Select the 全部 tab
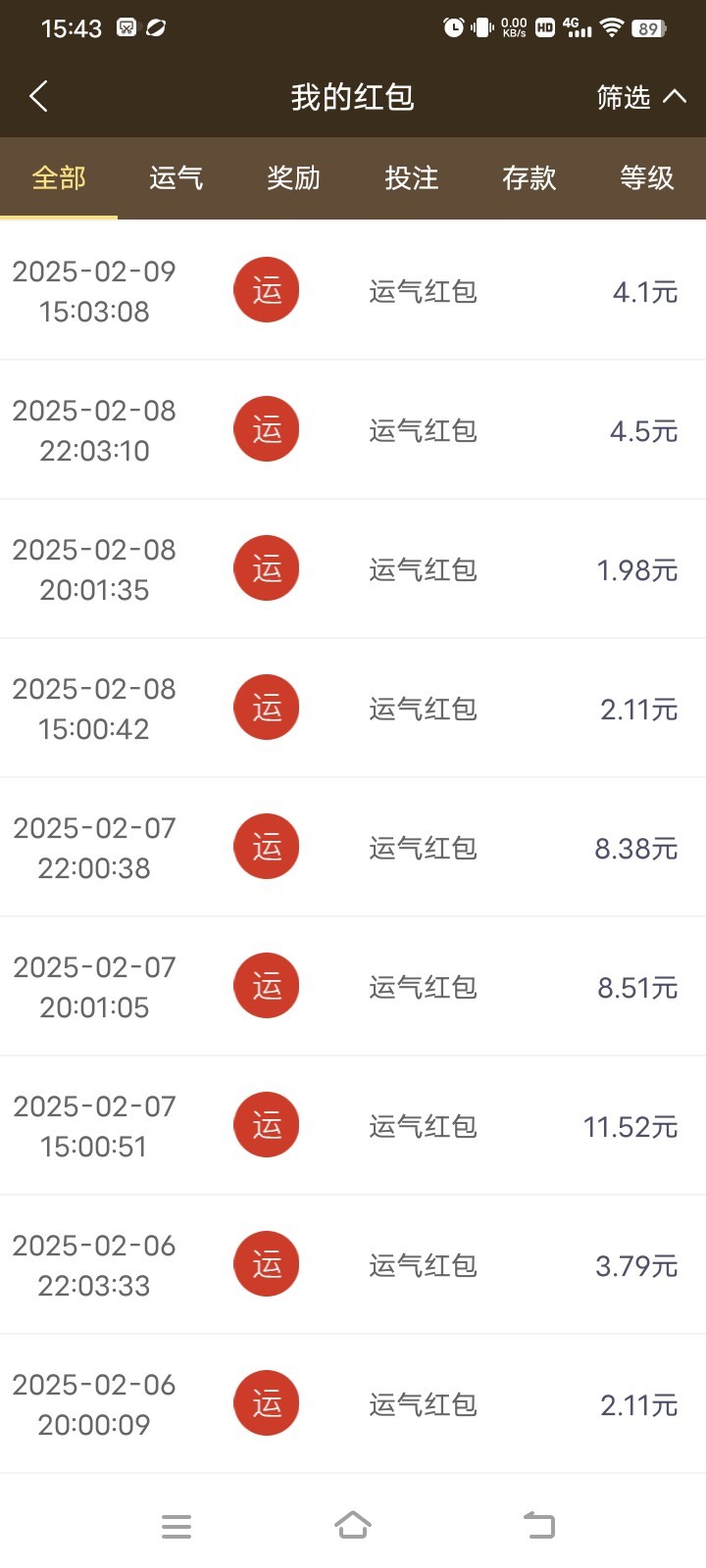Image resolution: width=706 pixels, height=1568 pixels. (59, 178)
